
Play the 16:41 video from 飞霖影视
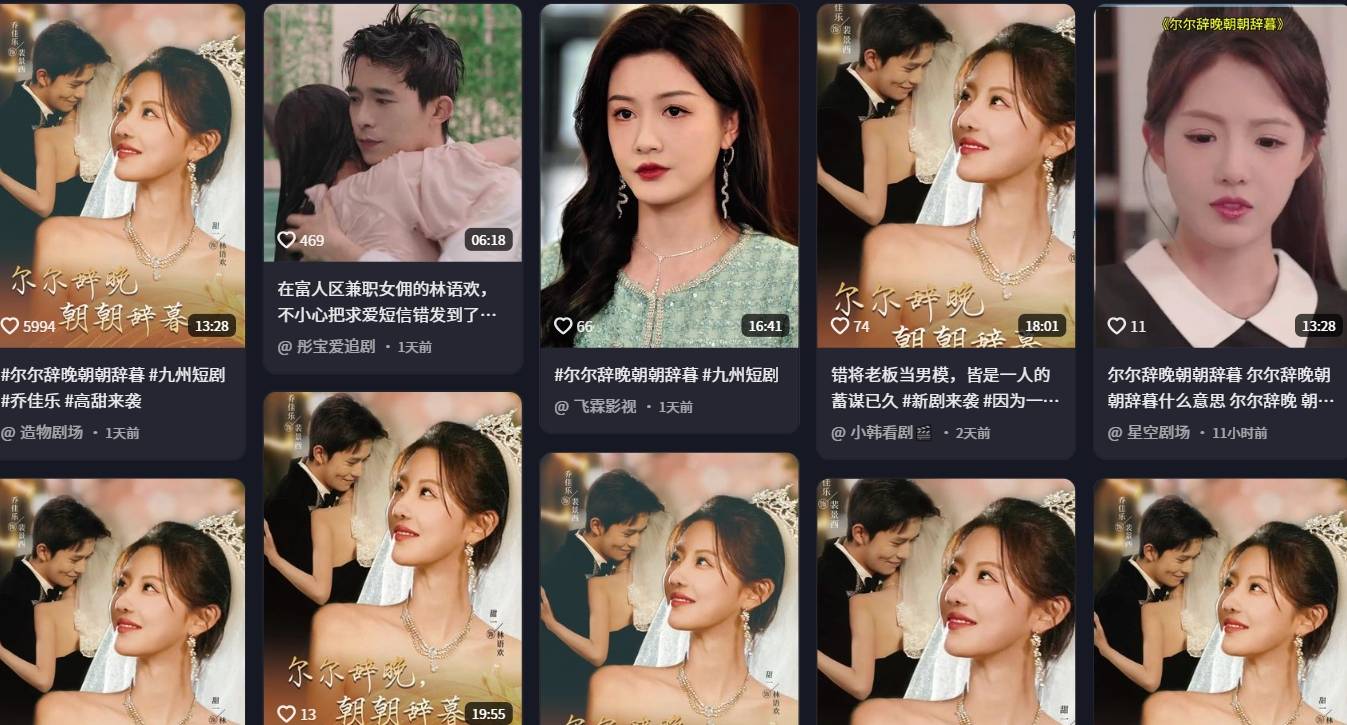[x=669, y=170]
